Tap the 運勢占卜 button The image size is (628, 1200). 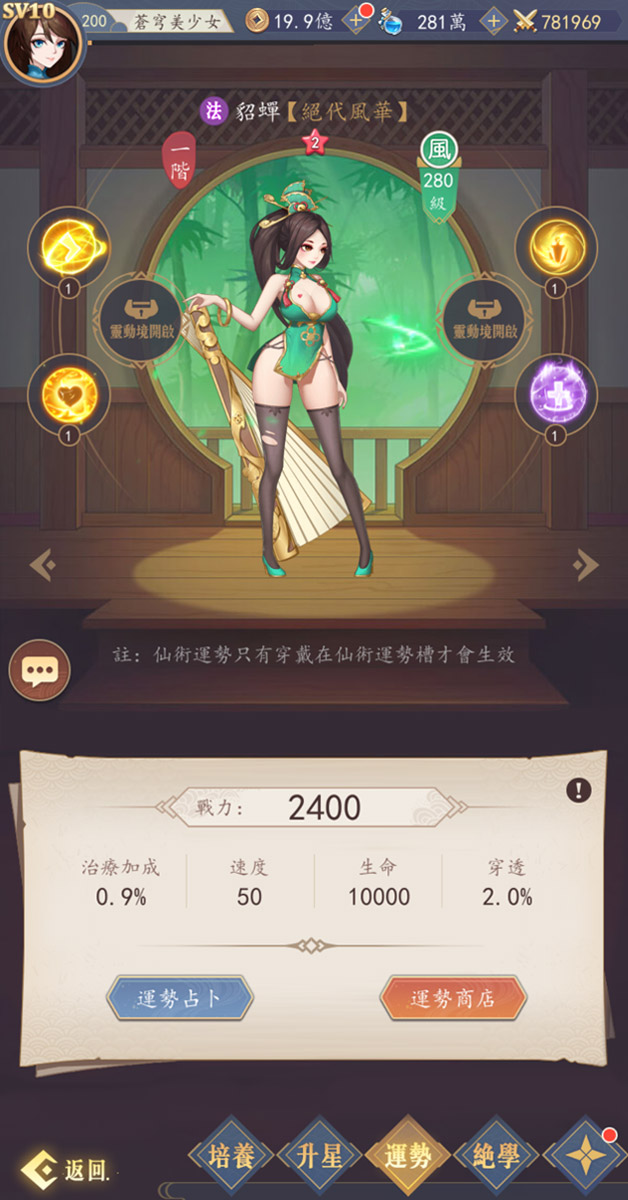coord(180,998)
